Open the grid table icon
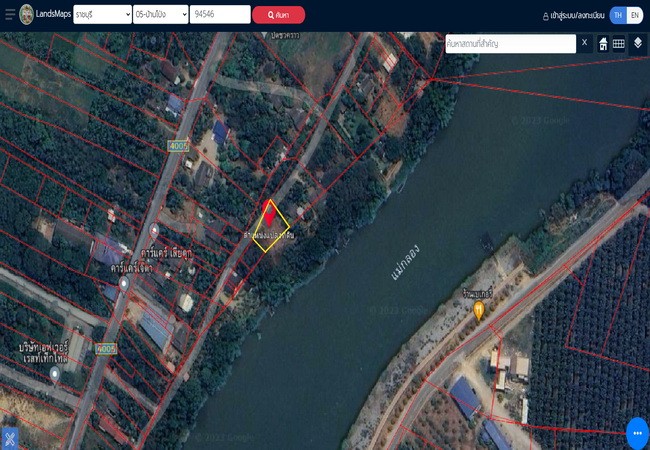Viewport: 650px width, 450px height. click(x=619, y=44)
